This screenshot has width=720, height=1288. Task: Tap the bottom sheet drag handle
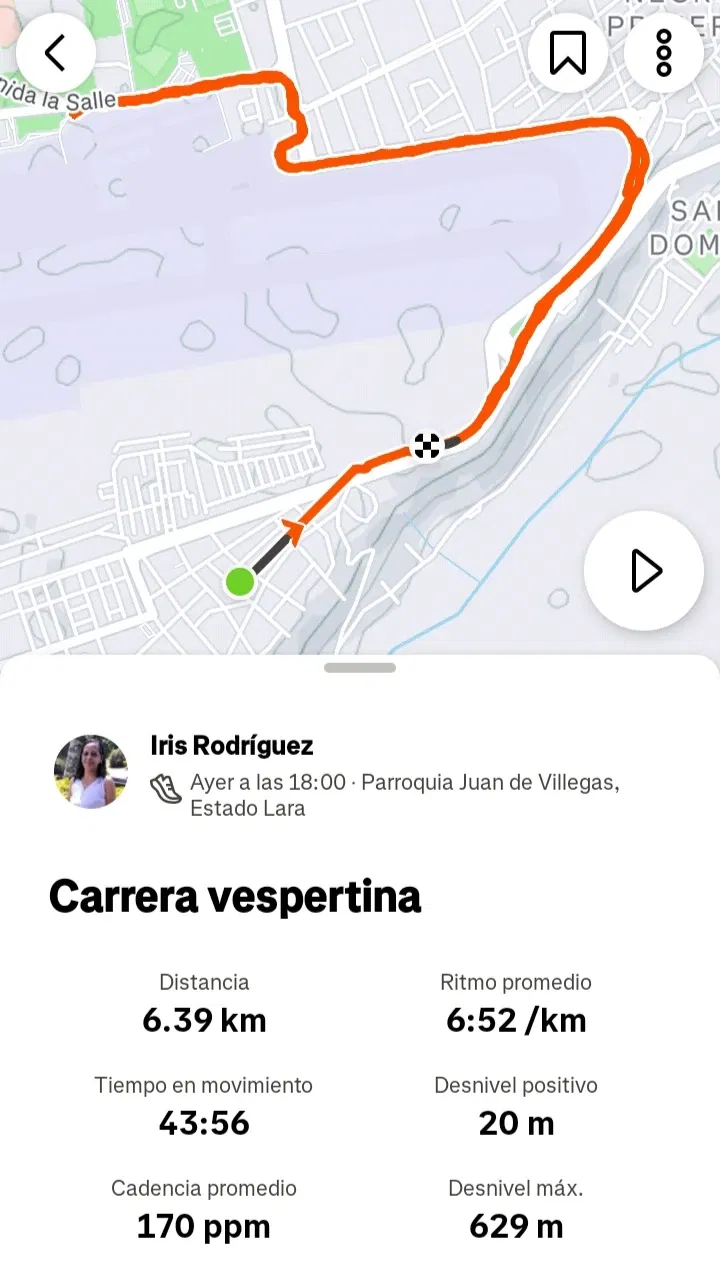[360, 667]
